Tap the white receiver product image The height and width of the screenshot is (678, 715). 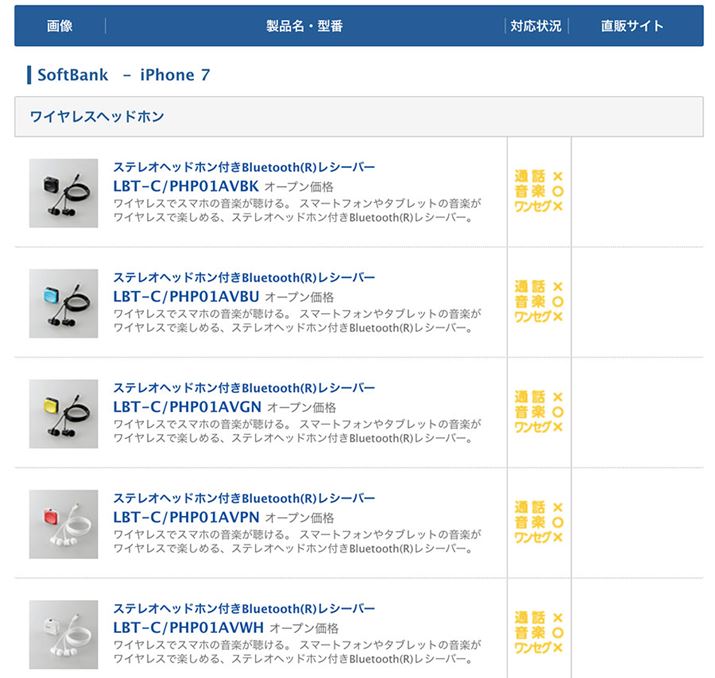point(64,634)
